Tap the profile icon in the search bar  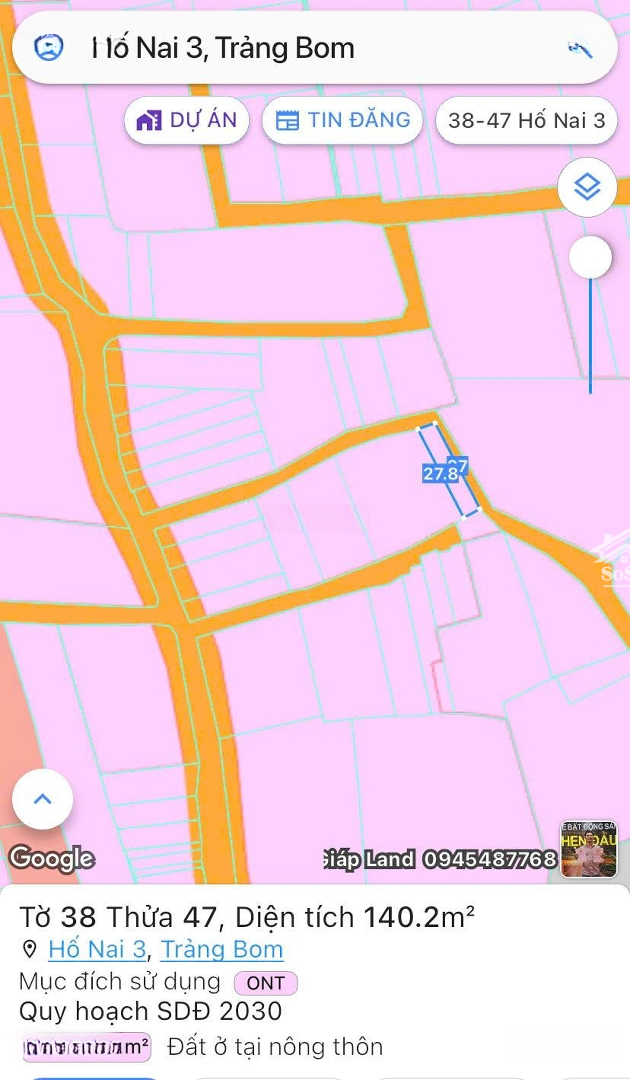[x=49, y=47]
